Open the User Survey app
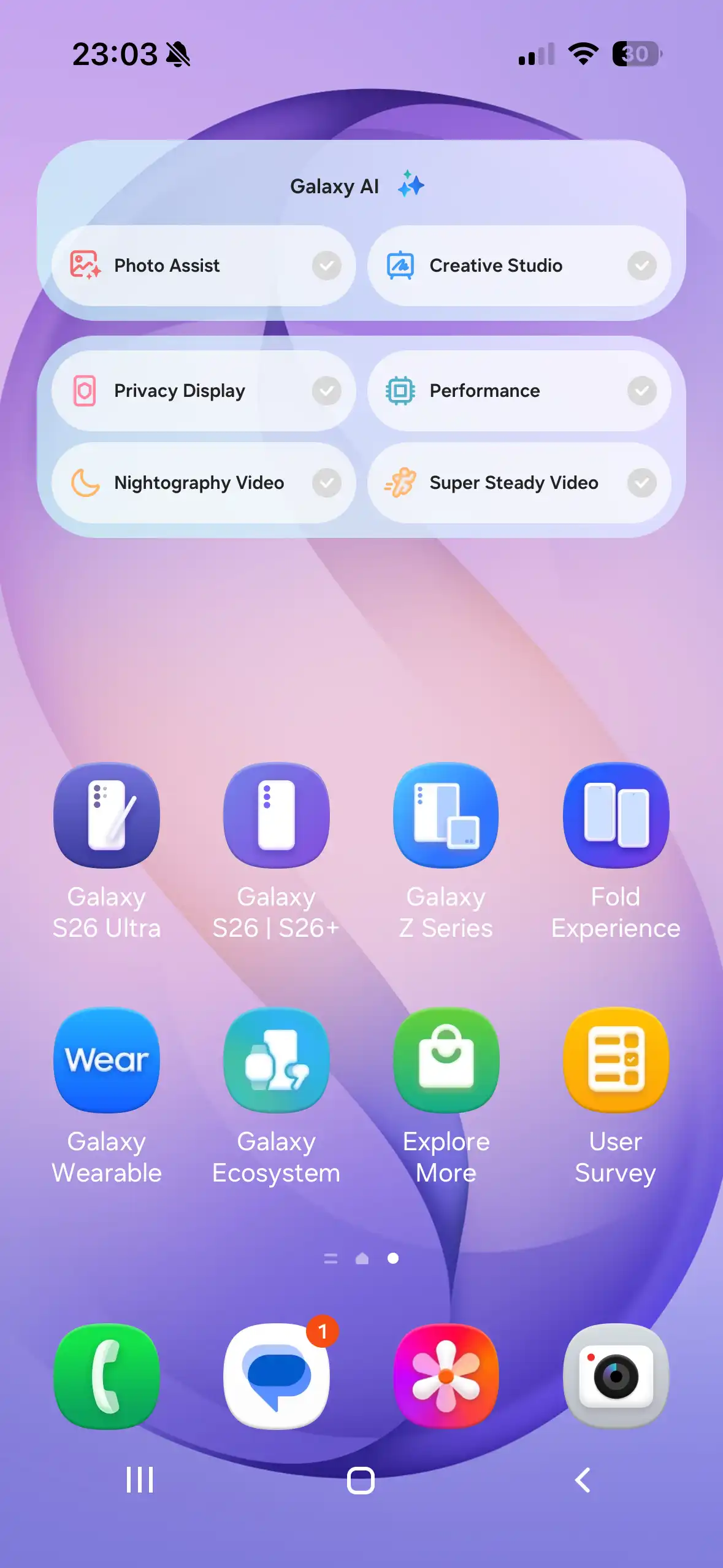 (x=616, y=1060)
